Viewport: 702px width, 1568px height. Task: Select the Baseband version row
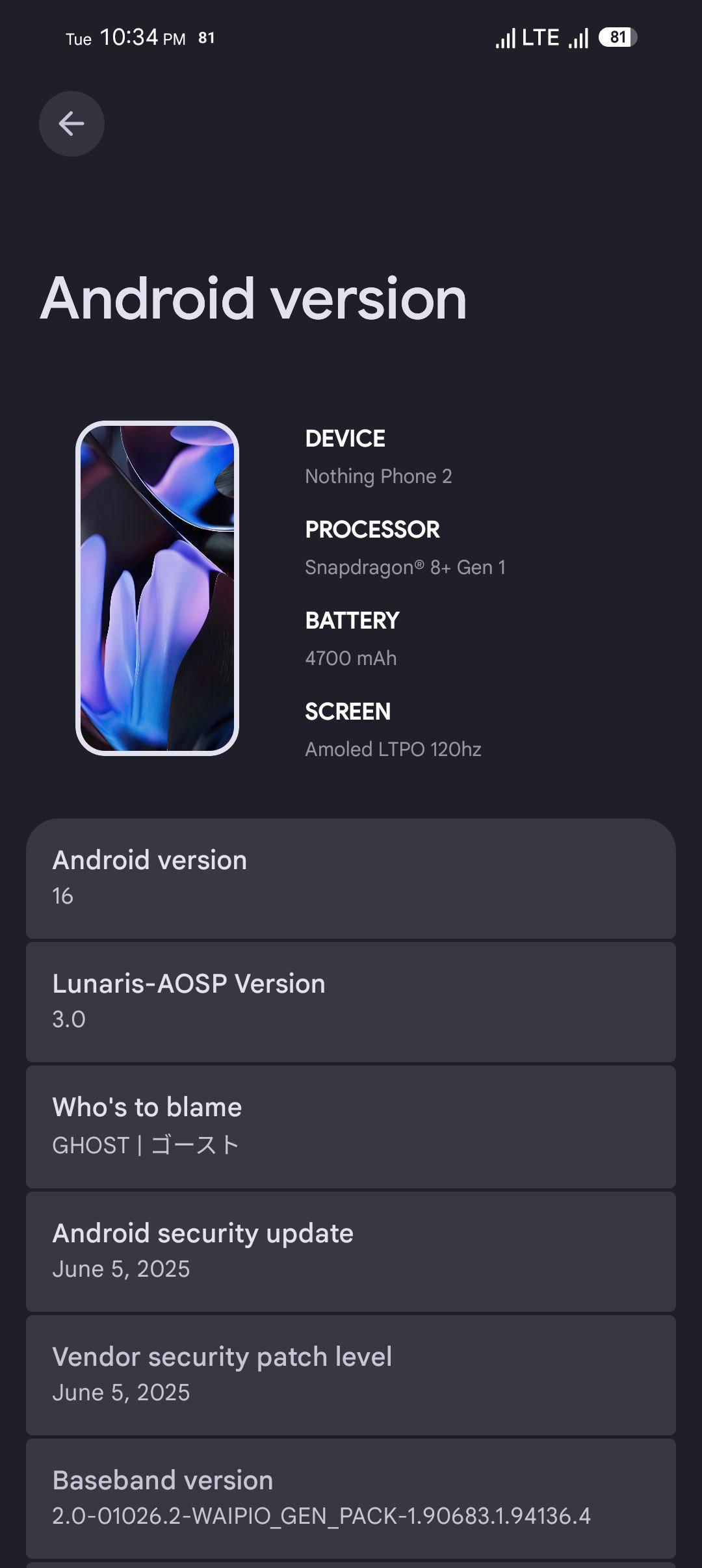[351, 1498]
